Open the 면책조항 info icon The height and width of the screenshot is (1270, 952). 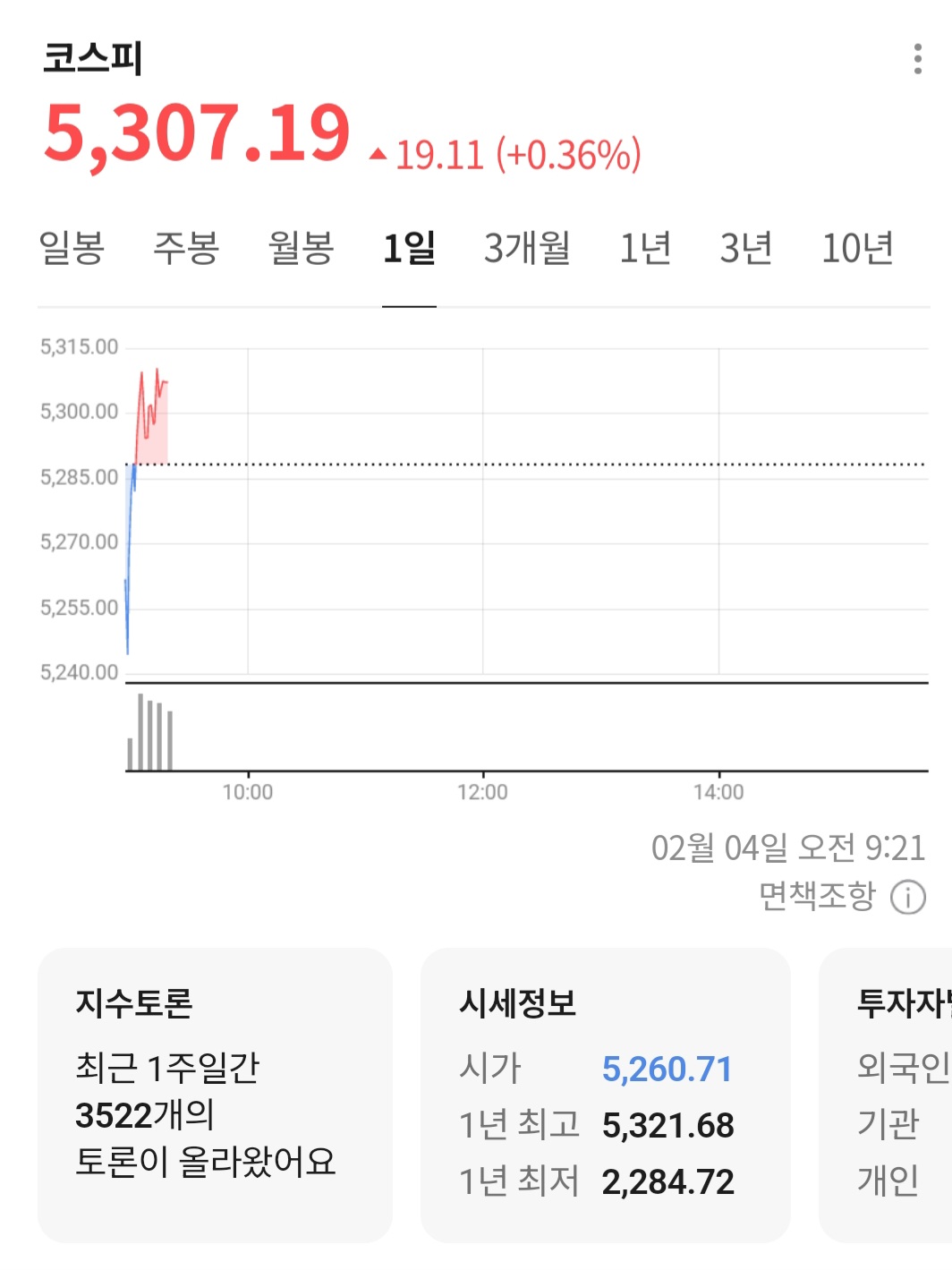(x=907, y=897)
